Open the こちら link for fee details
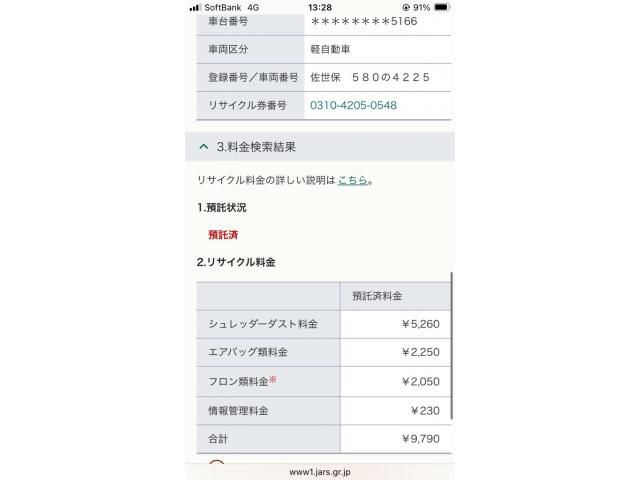 pos(352,181)
